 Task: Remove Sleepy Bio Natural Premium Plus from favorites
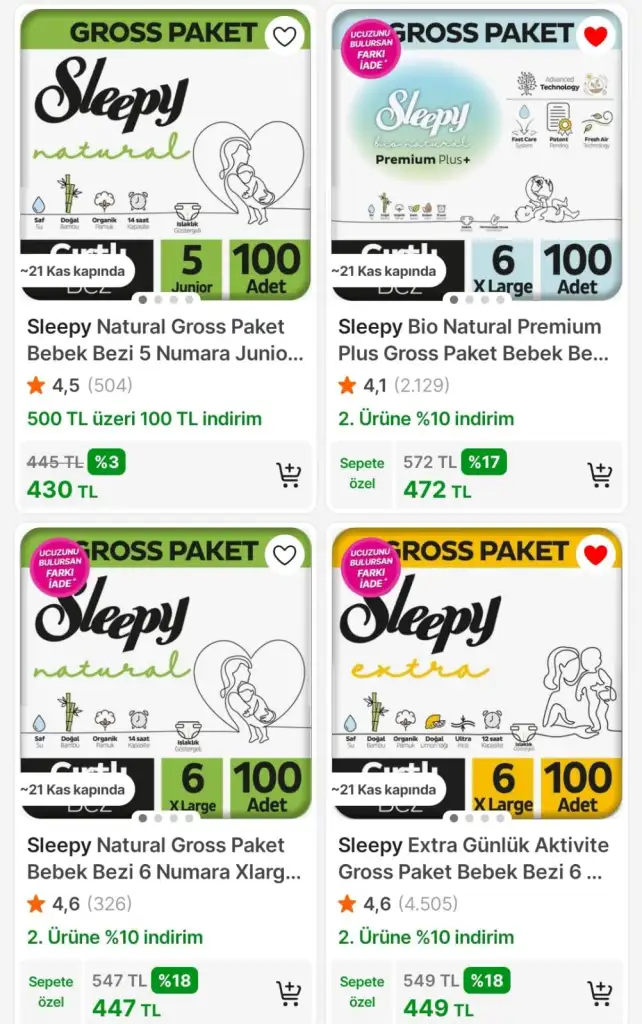coord(596,37)
